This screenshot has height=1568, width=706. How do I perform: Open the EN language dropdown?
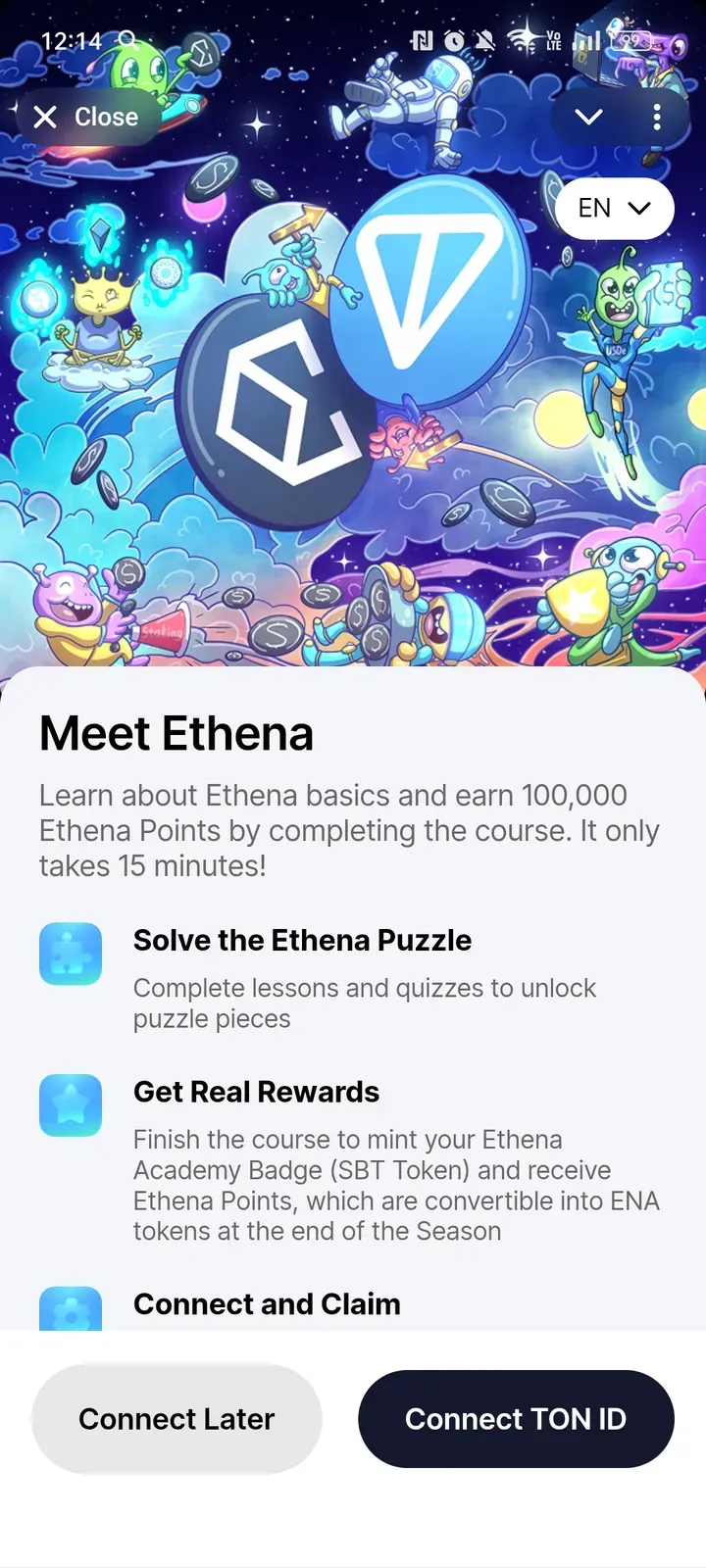pyautogui.click(x=614, y=208)
